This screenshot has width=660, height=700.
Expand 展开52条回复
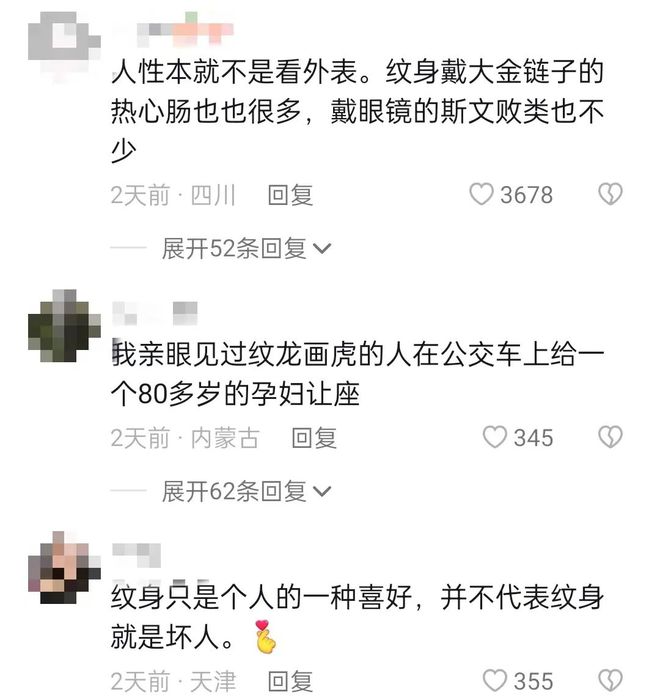click(247, 248)
